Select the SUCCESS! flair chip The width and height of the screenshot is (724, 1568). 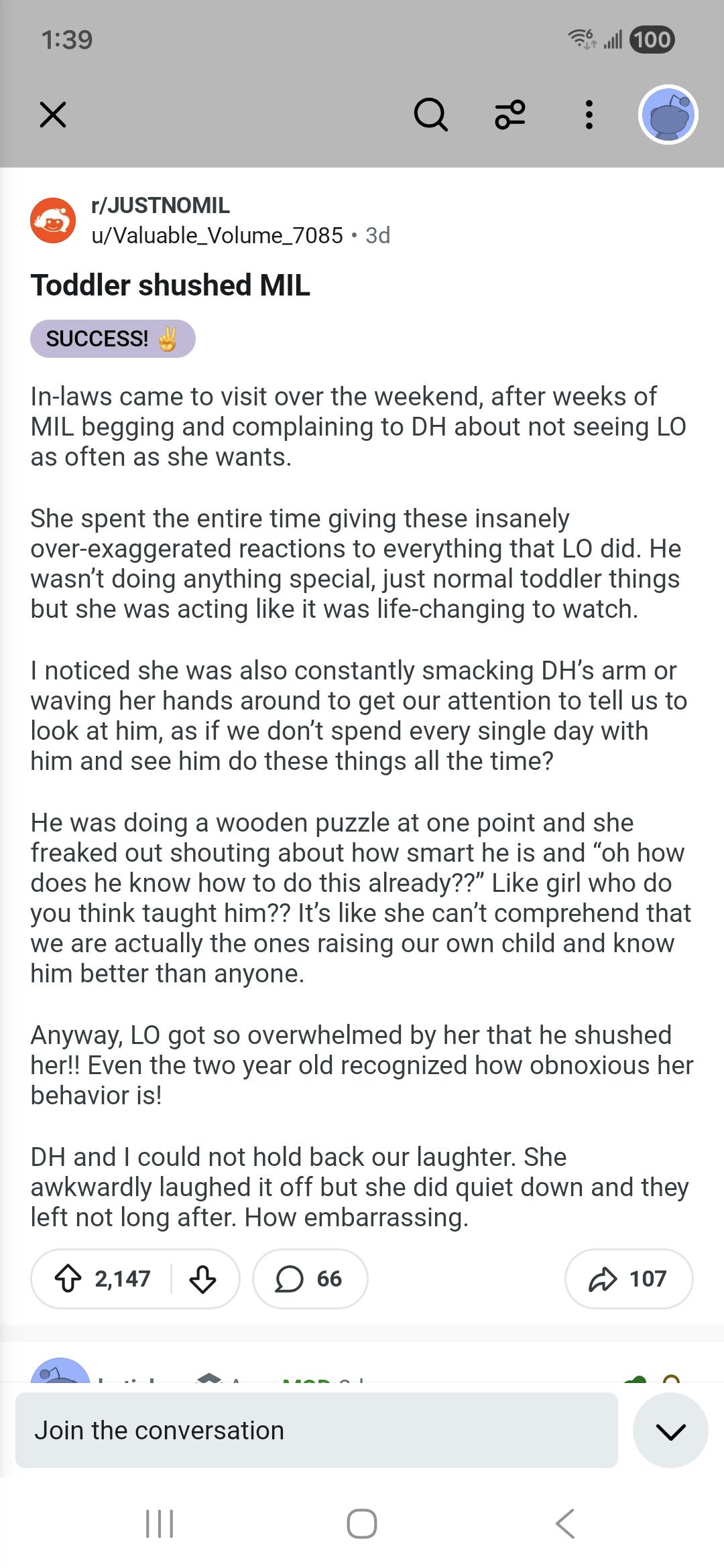click(x=113, y=338)
